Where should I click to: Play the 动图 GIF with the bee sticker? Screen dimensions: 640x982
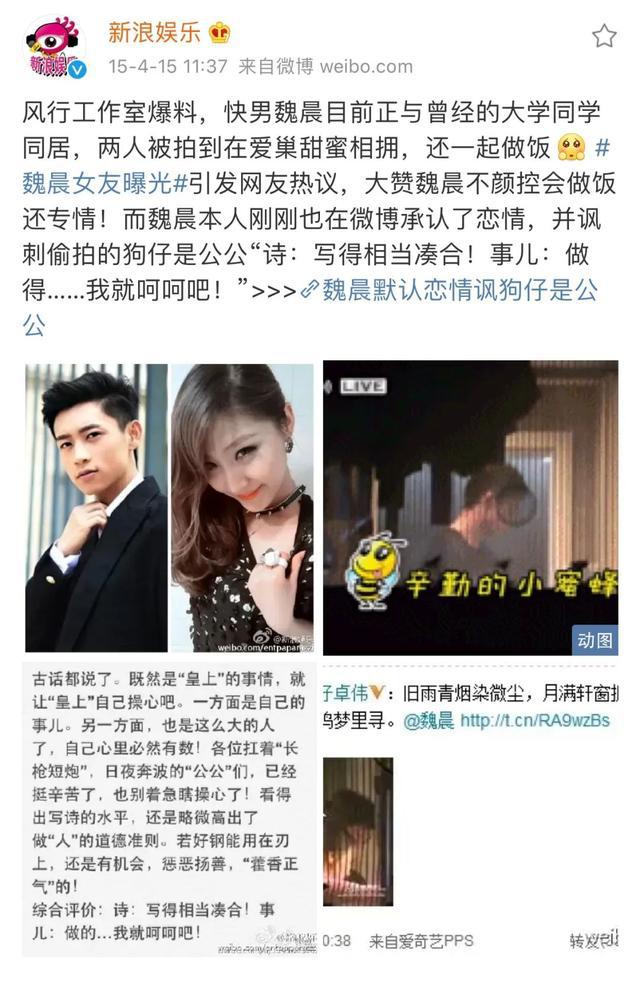pos(470,508)
